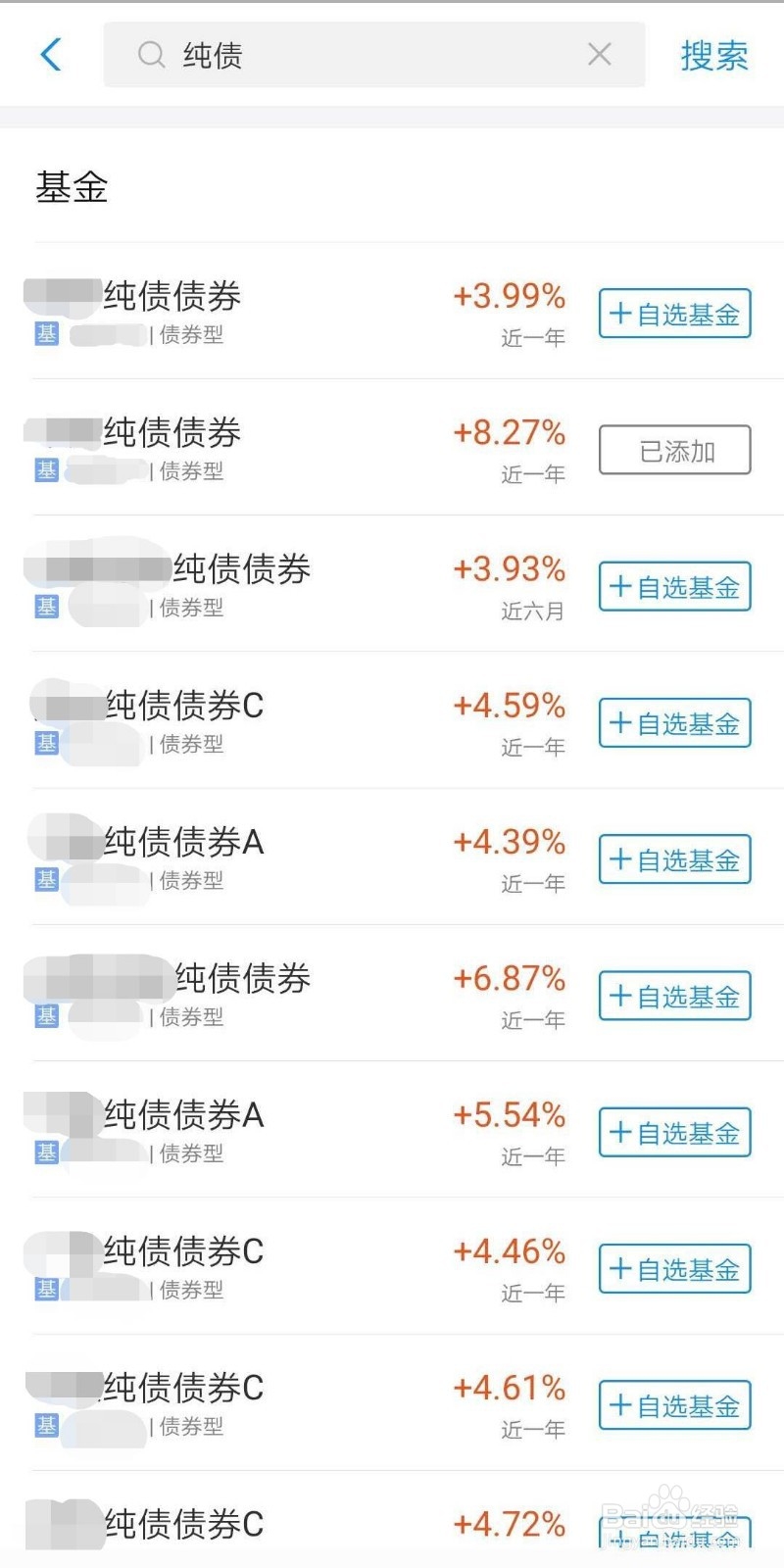Viewport: 784px width, 1568px height.
Task: Add the +4.39% fund to 自选基金
Action: pyautogui.click(x=674, y=859)
